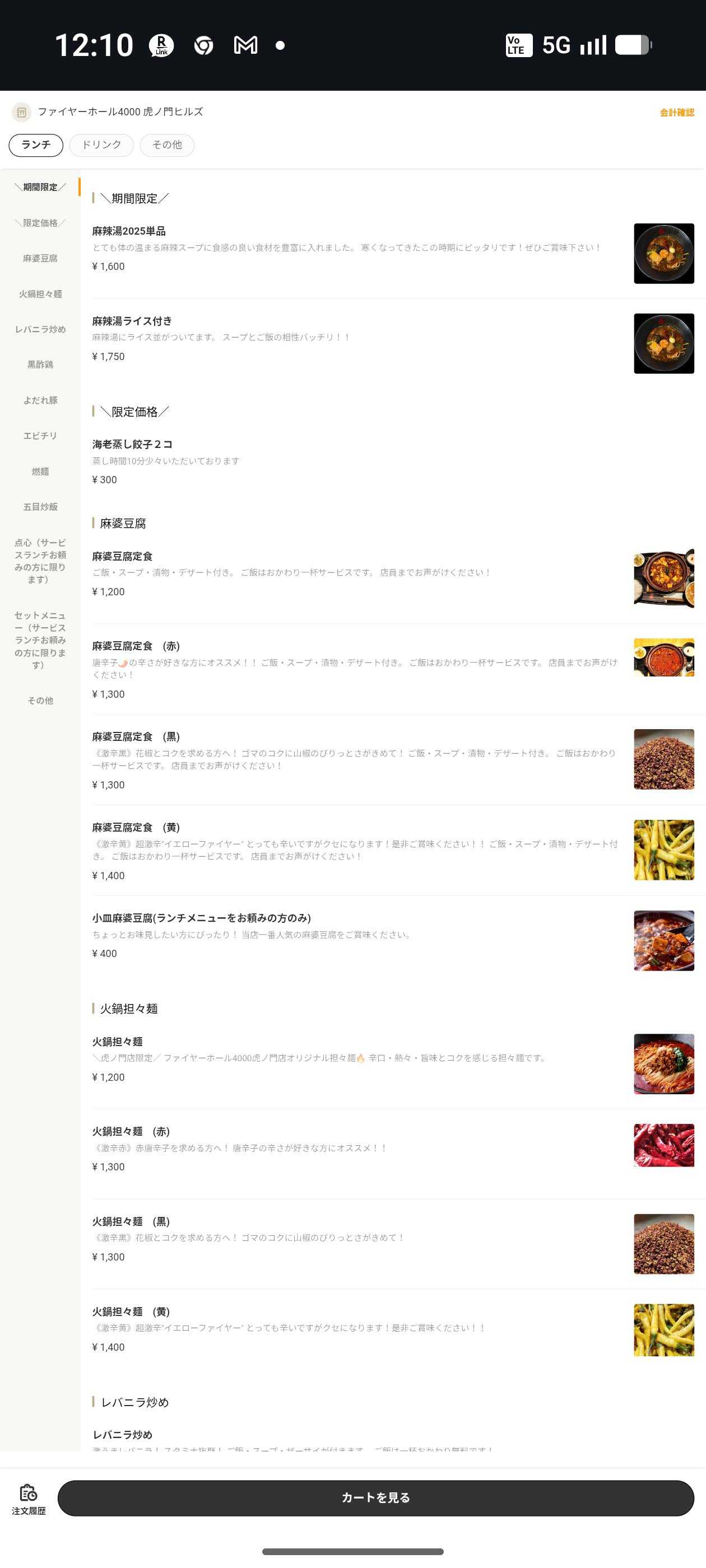Image resolution: width=706 pixels, height=1568 pixels.
Task: Choose 海老蒸し餃子２コ for ¥300
Action: pyautogui.click(x=354, y=461)
